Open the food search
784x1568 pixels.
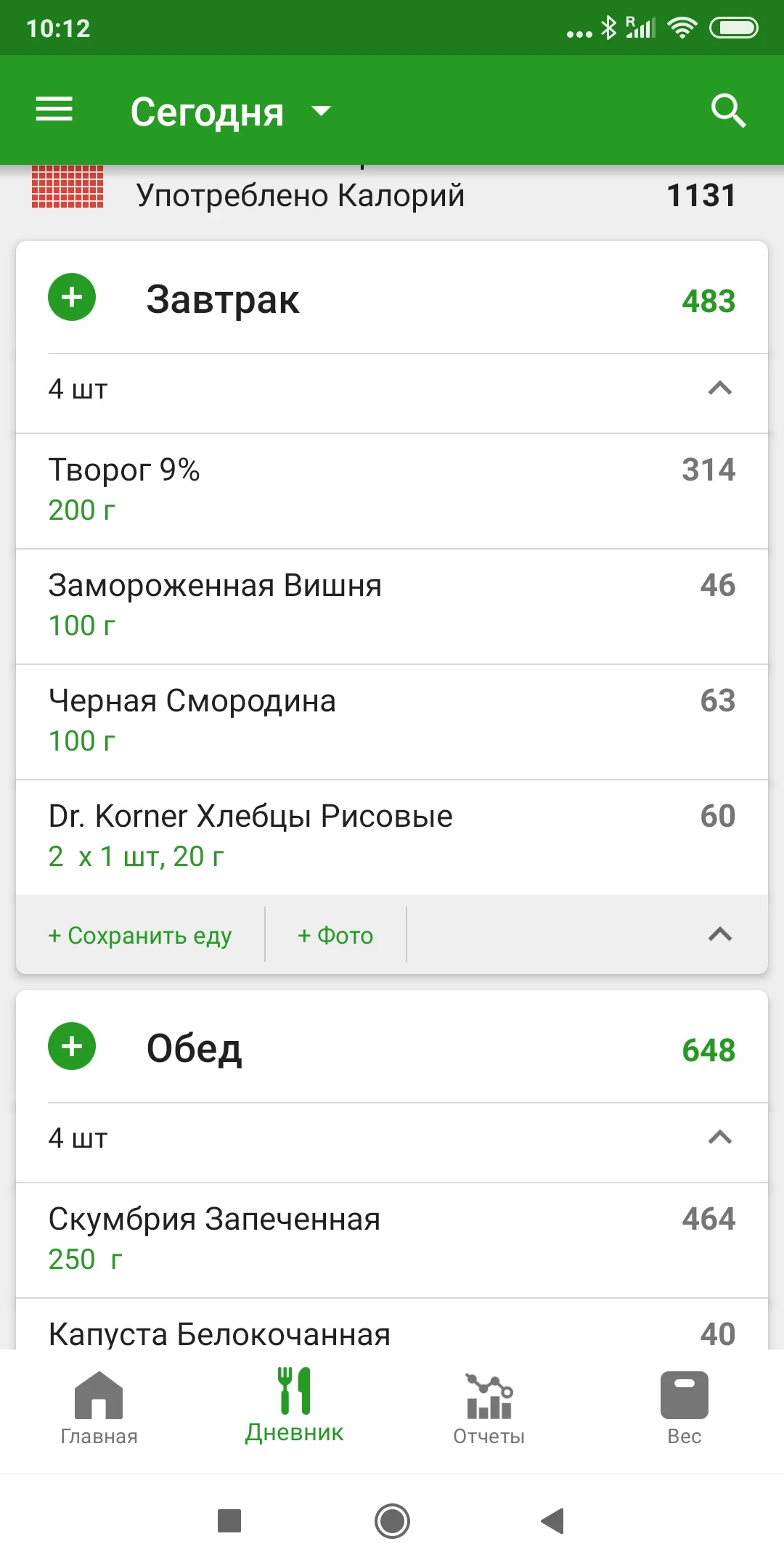click(x=729, y=110)
